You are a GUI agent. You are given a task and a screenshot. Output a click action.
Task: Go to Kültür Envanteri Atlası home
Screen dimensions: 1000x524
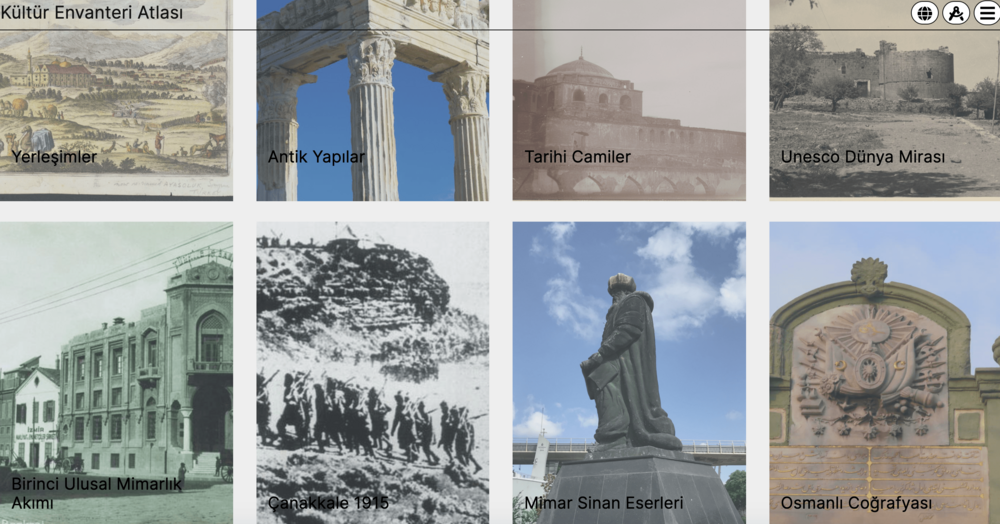tap(92, 13)
